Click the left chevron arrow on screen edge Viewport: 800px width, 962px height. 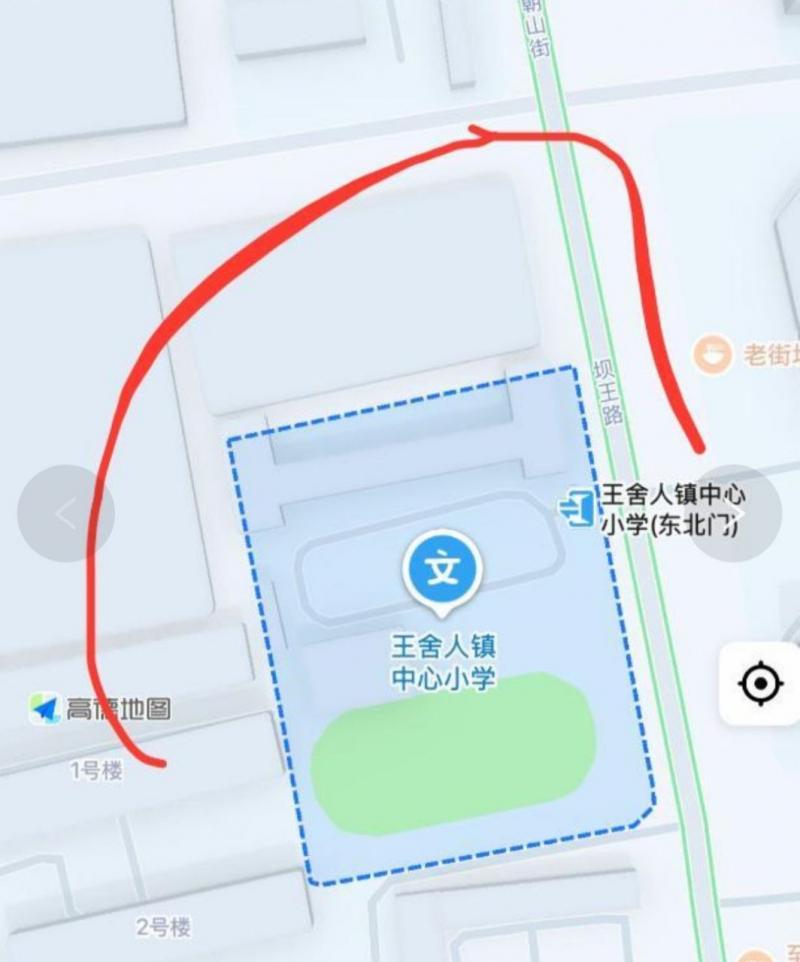[67, 512]
